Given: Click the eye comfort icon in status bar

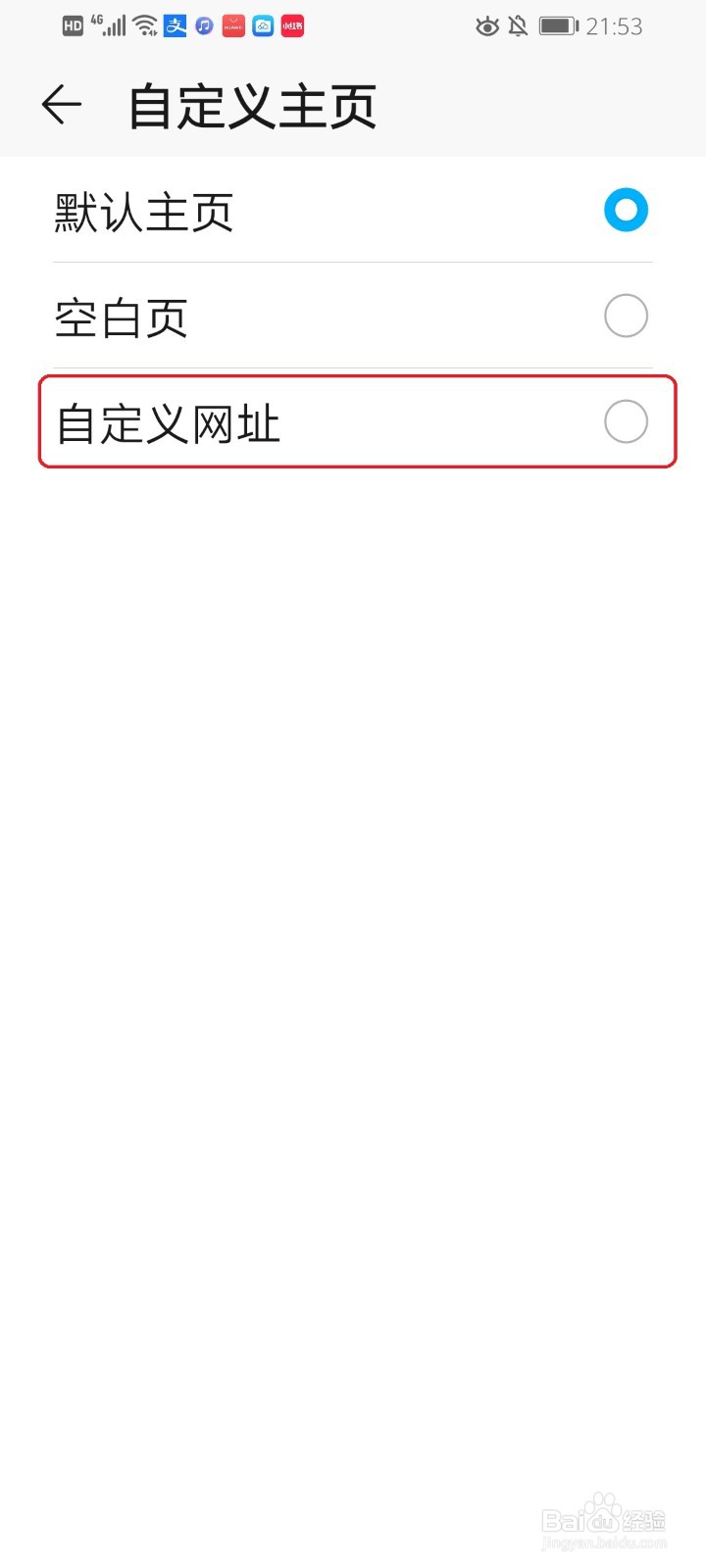Looking at the screenshot, I should tap(487, 26).
